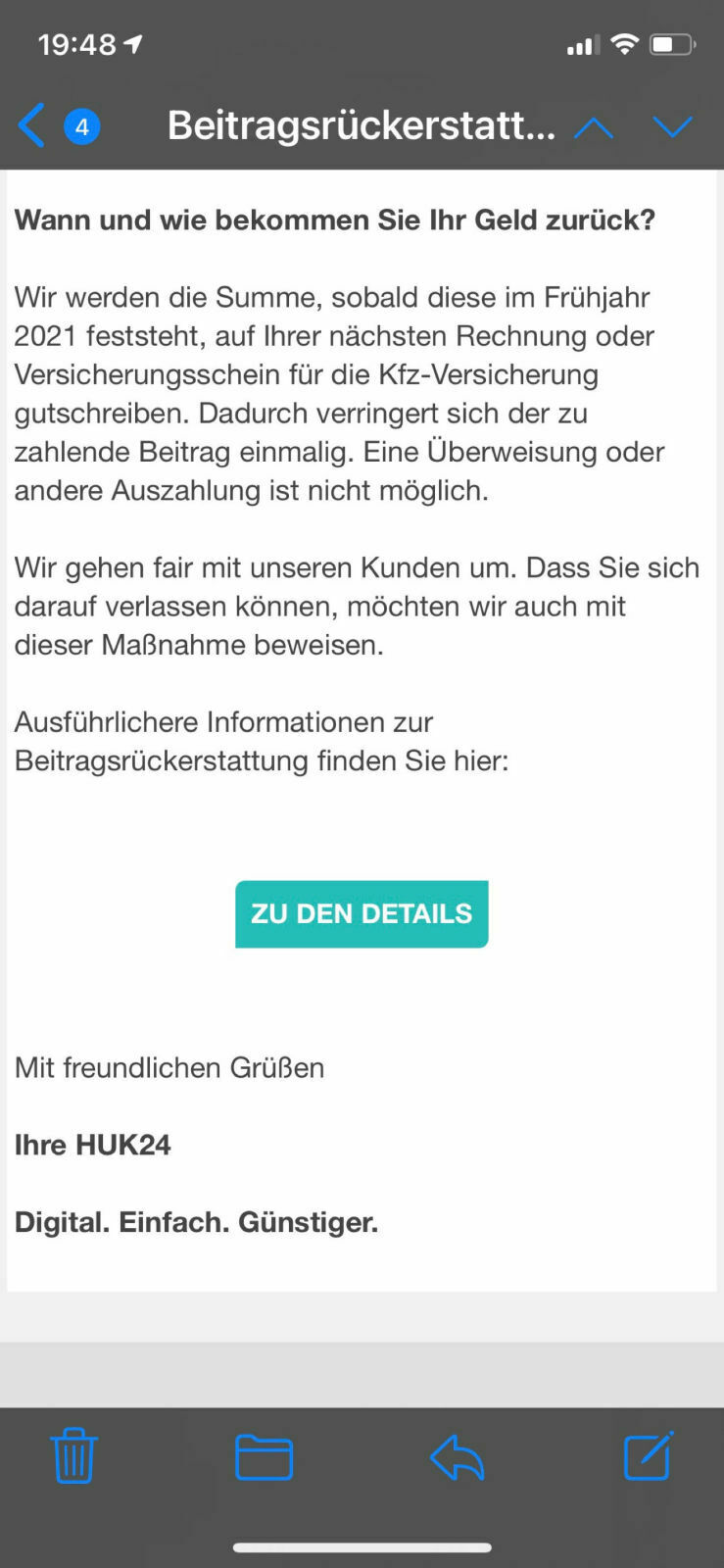Expand the truncated Beitragsrückerstatt... subject title

pyautogui.click(x=361, y=125)
